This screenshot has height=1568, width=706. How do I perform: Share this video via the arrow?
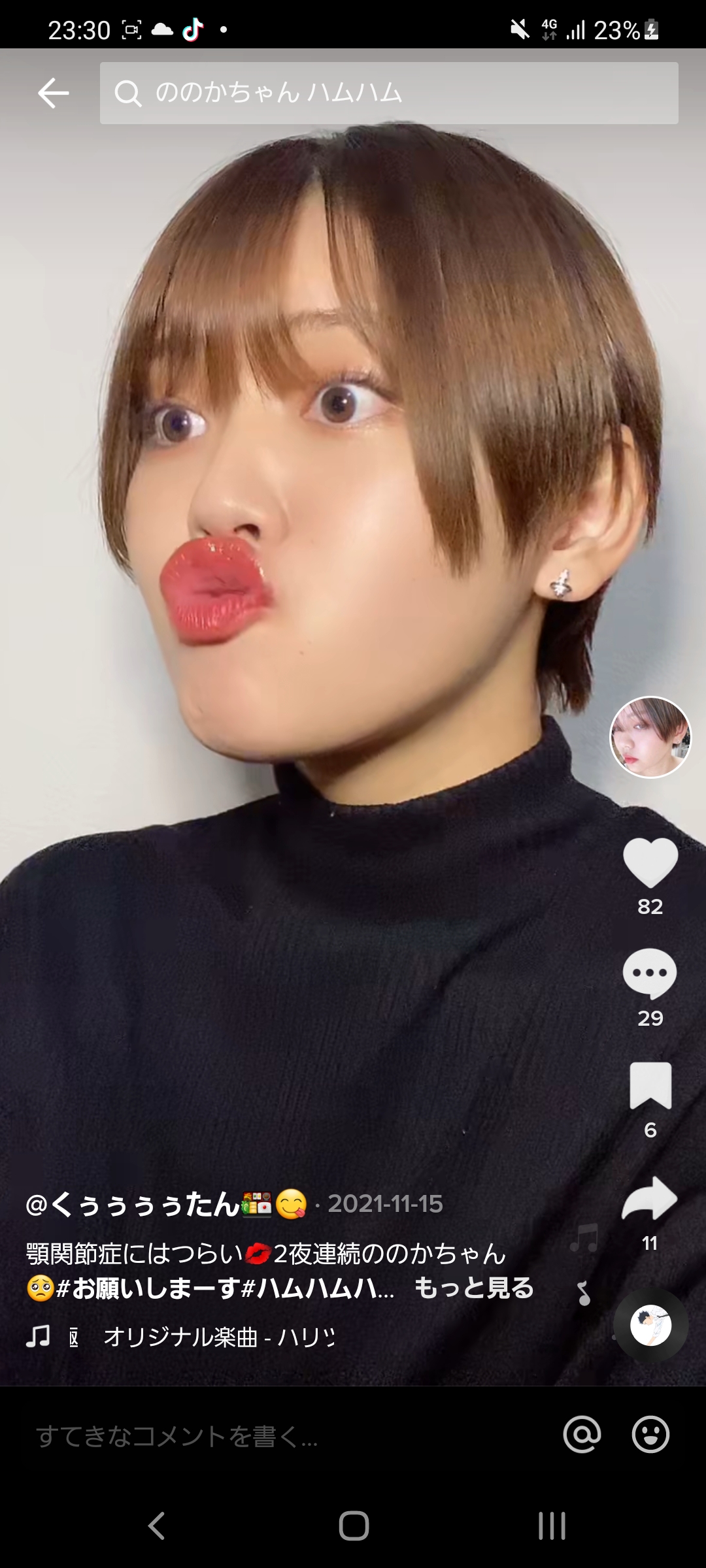click(650, 1199)
